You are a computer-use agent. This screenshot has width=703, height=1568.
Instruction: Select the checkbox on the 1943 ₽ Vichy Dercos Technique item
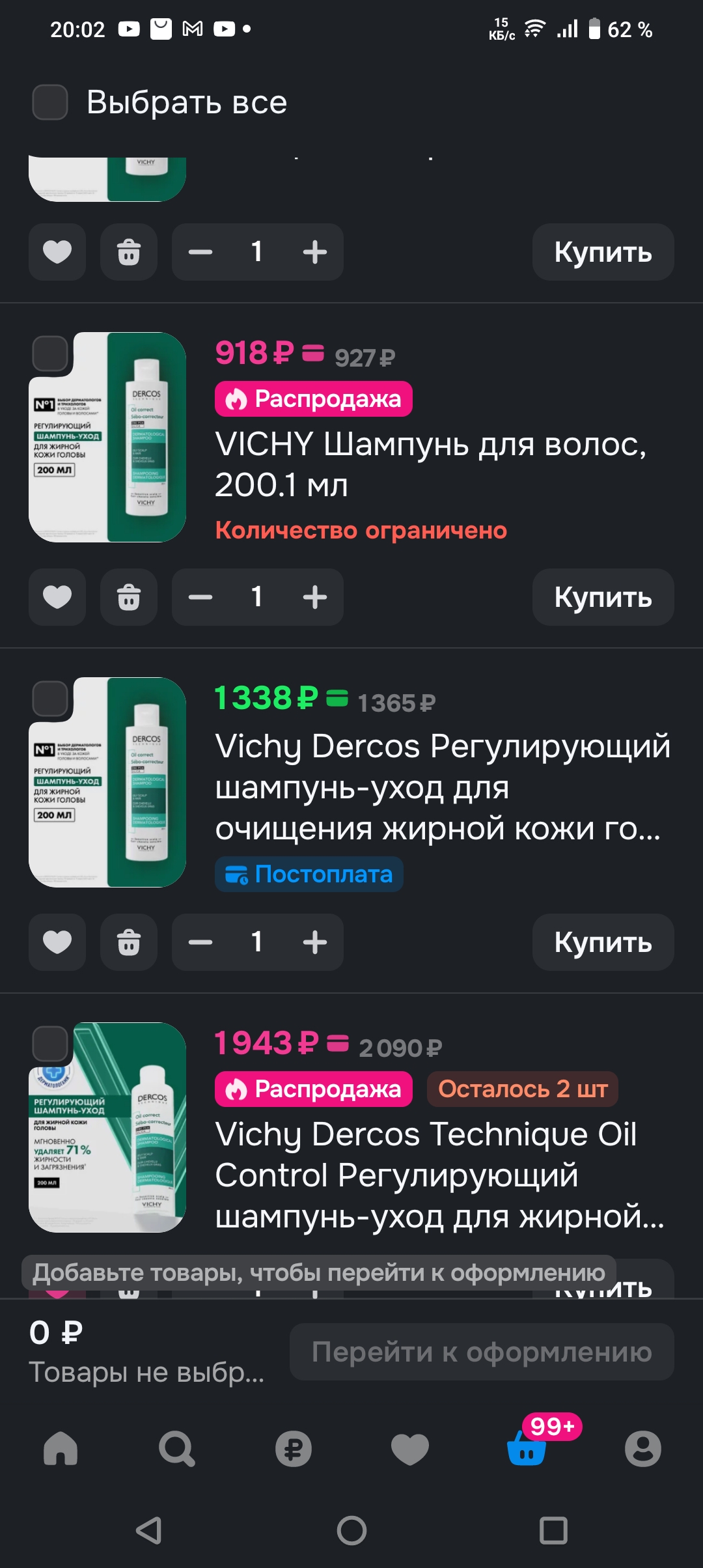coord(51,1044)
